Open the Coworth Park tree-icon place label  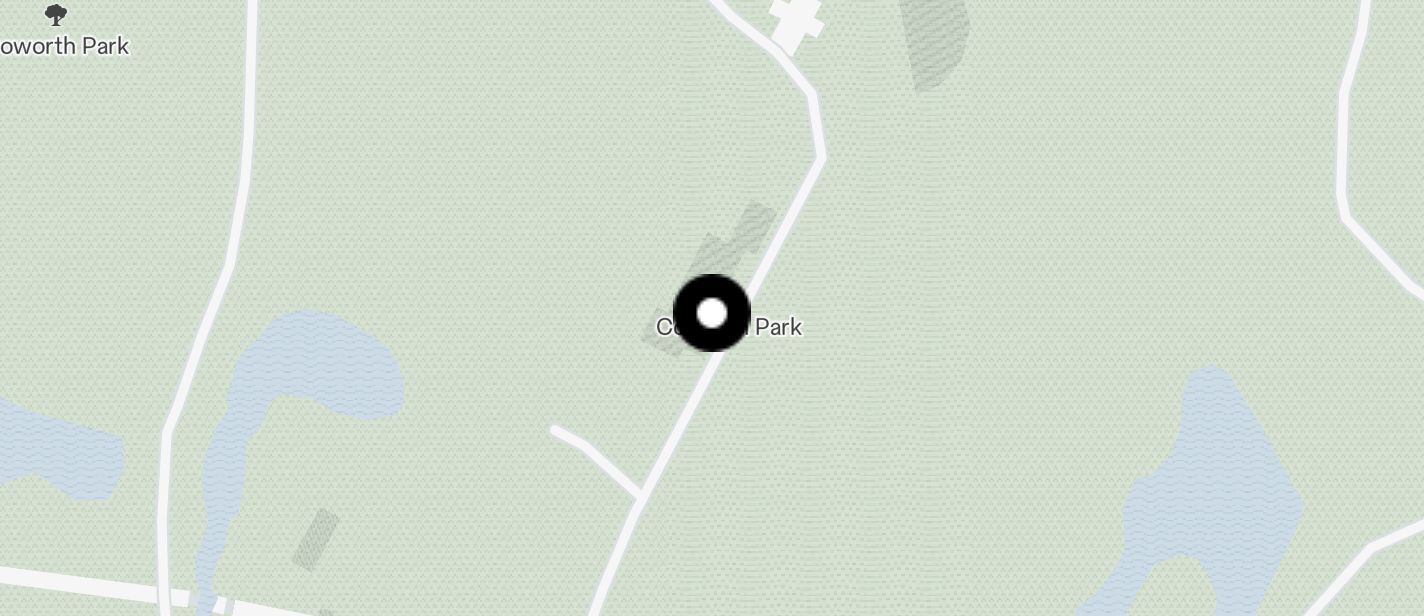point(57,16)
